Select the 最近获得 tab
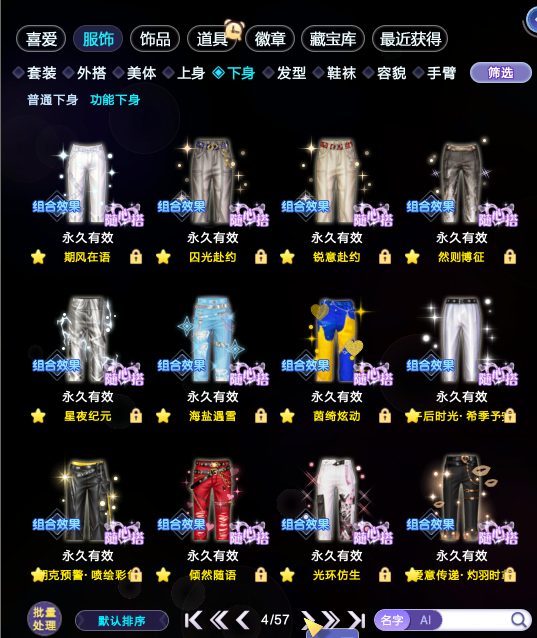The width and height of the screenshot is (537, 638). (x=410, y=39)
